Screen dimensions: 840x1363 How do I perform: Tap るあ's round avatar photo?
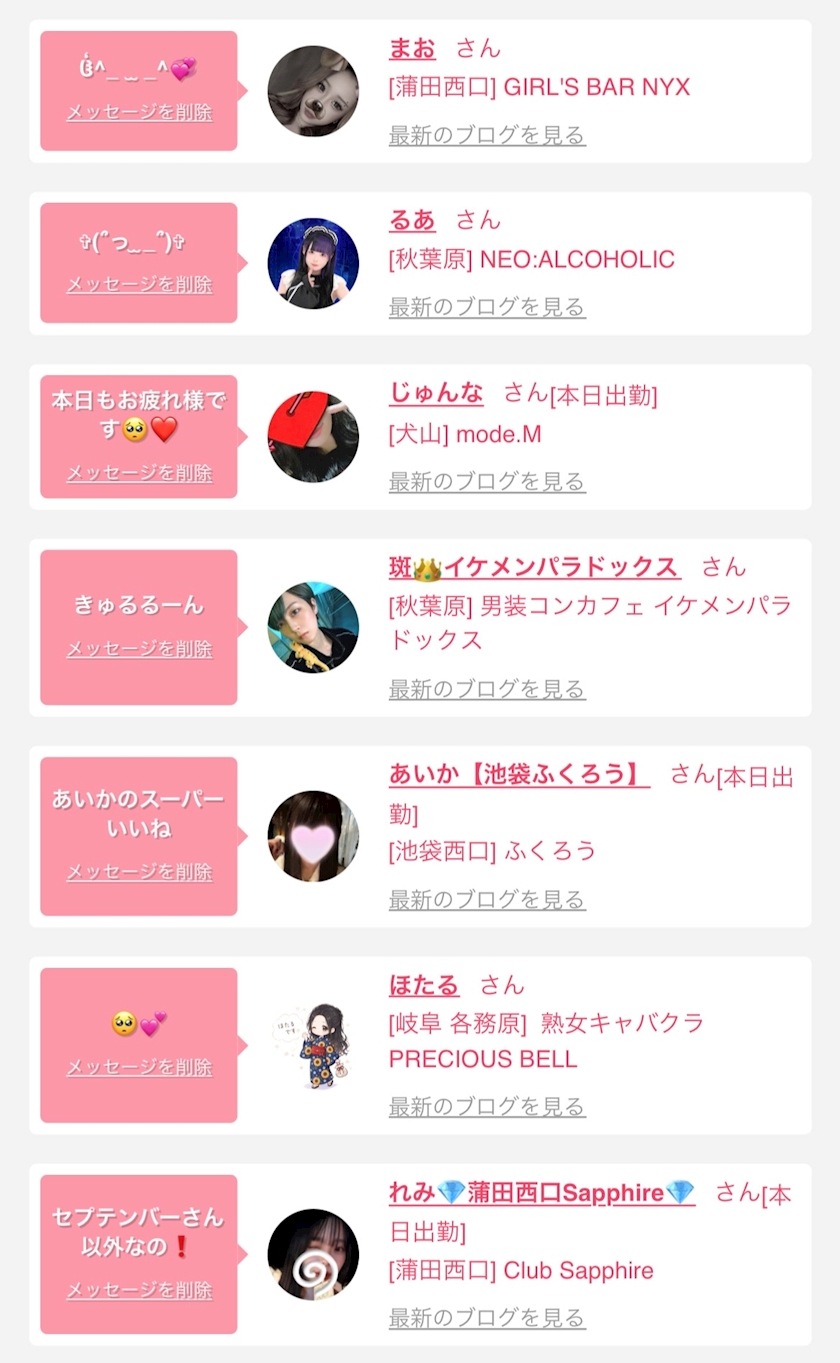coord(313,263)
